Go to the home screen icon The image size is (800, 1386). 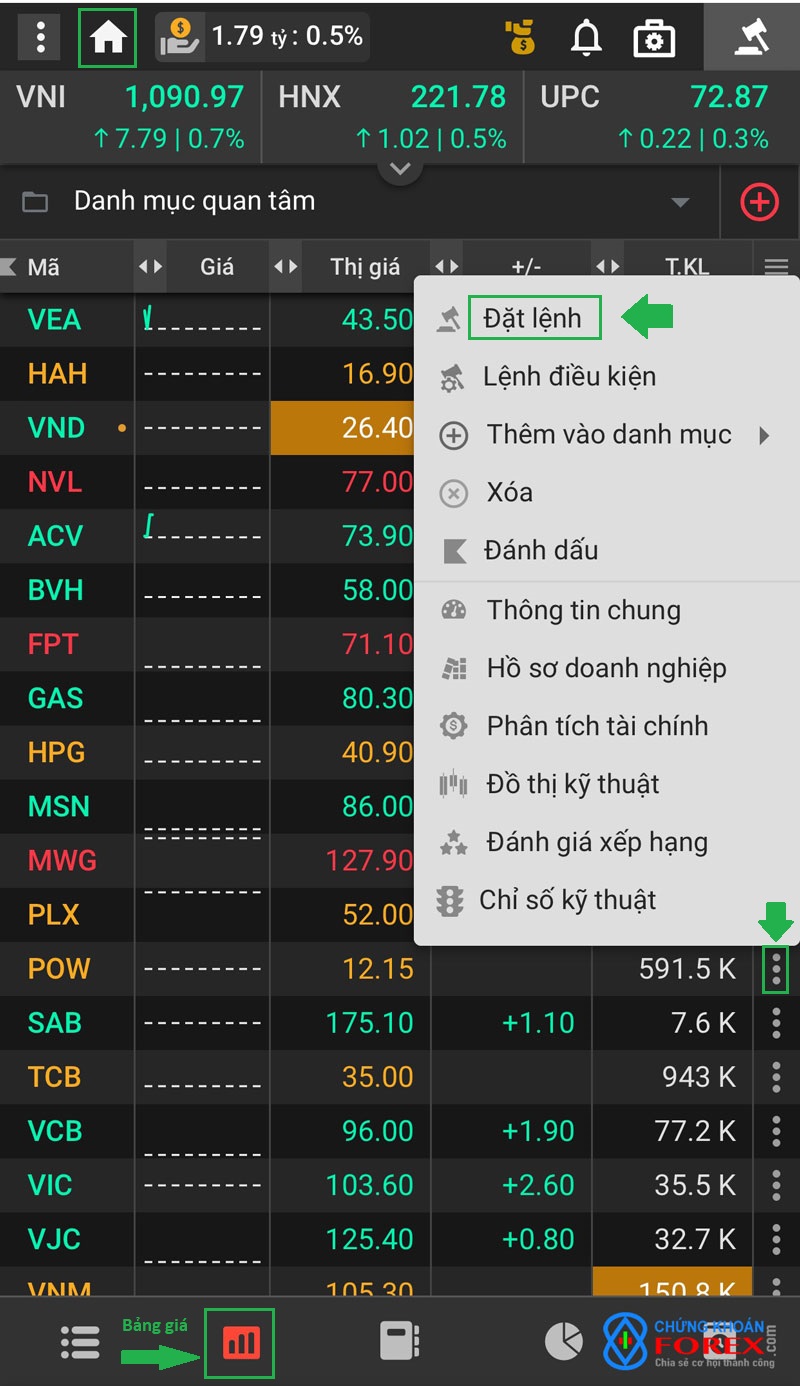[x=107, y=37]
